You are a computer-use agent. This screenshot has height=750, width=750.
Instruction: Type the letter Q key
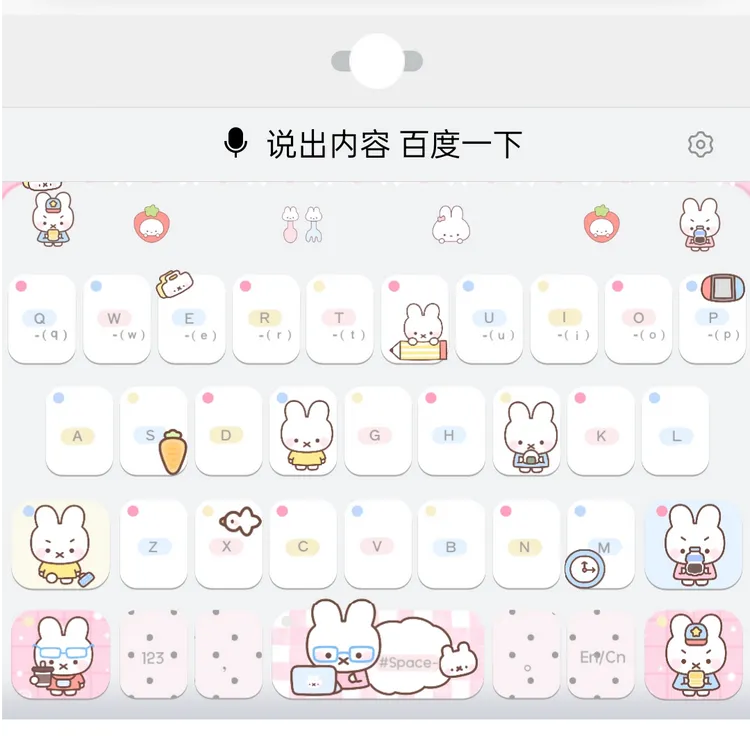tap(42, 319)
